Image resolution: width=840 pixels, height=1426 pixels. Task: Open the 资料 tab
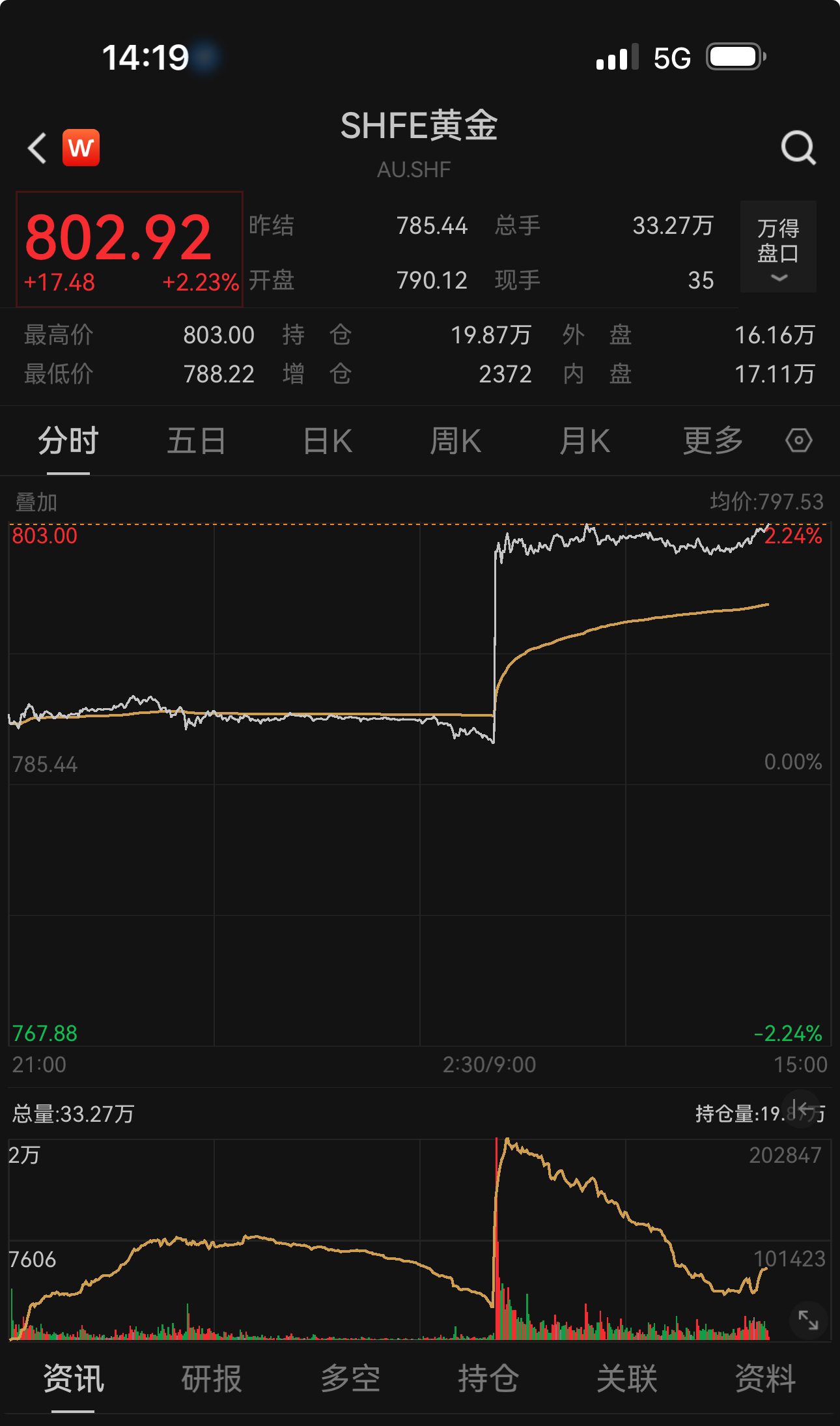(x=765, y=1379)
